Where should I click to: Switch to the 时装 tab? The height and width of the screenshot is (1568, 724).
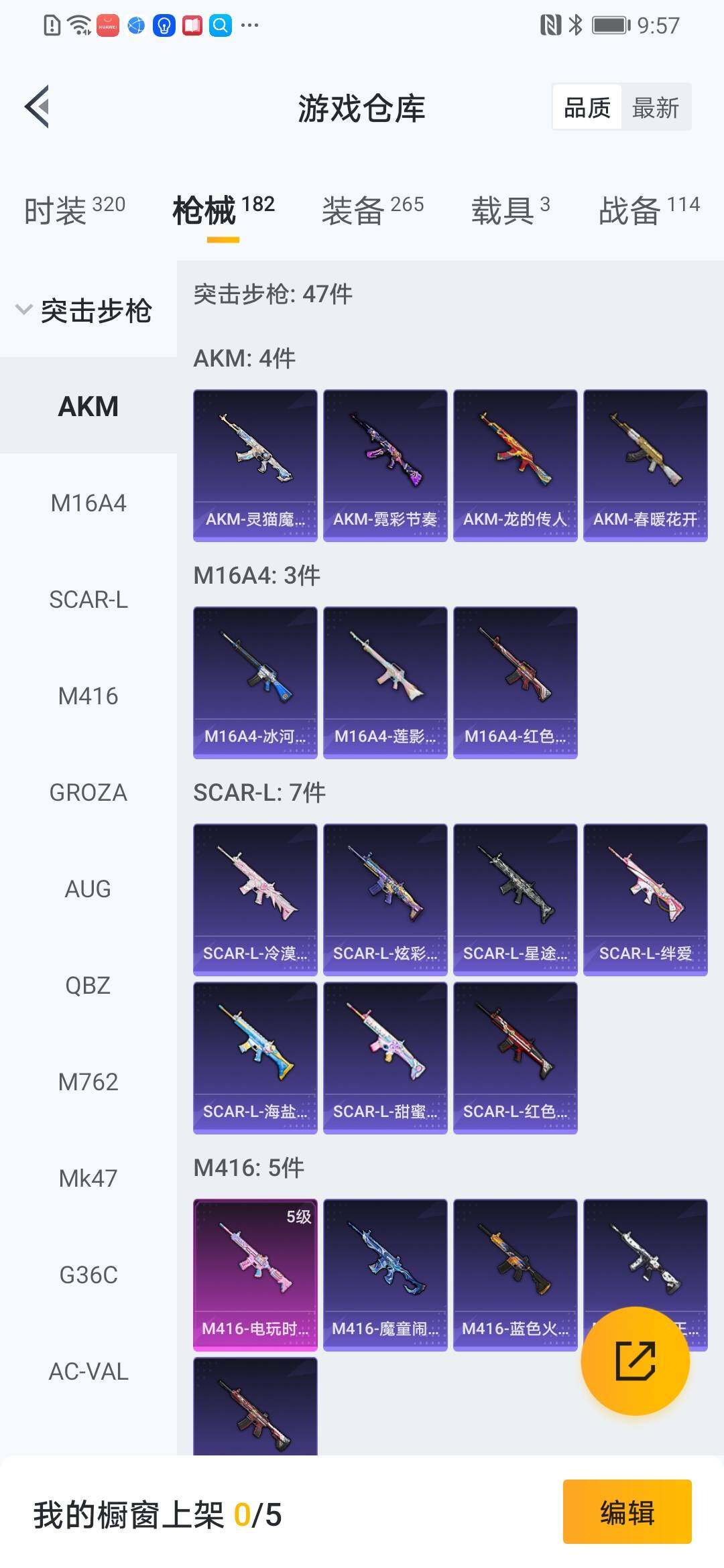tap(74, 210)
